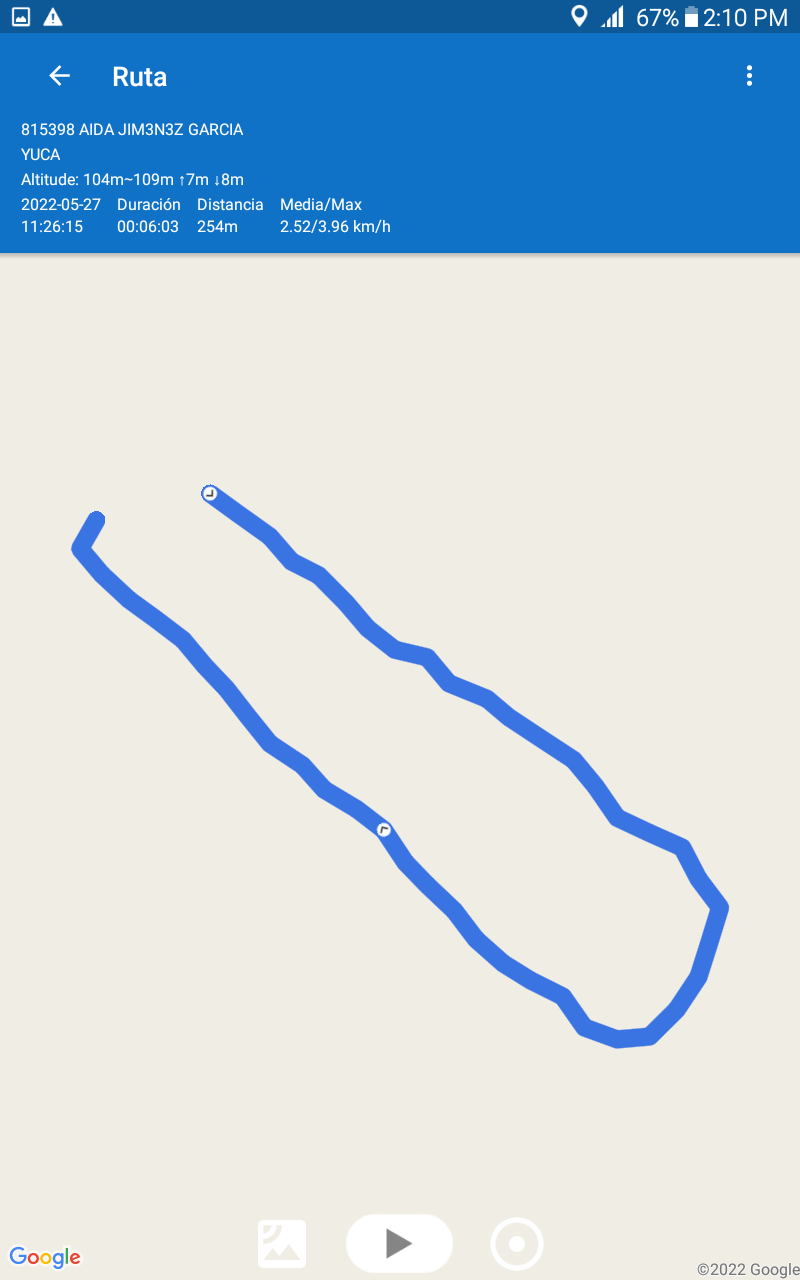
Task: Tap the map image icon beside play
Action: (282, 1244)
